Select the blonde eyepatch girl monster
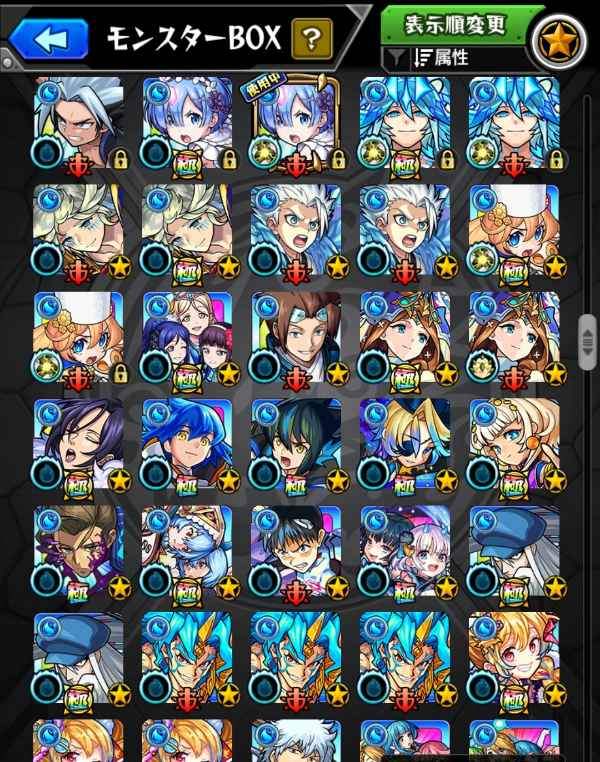 coord(404,448)
